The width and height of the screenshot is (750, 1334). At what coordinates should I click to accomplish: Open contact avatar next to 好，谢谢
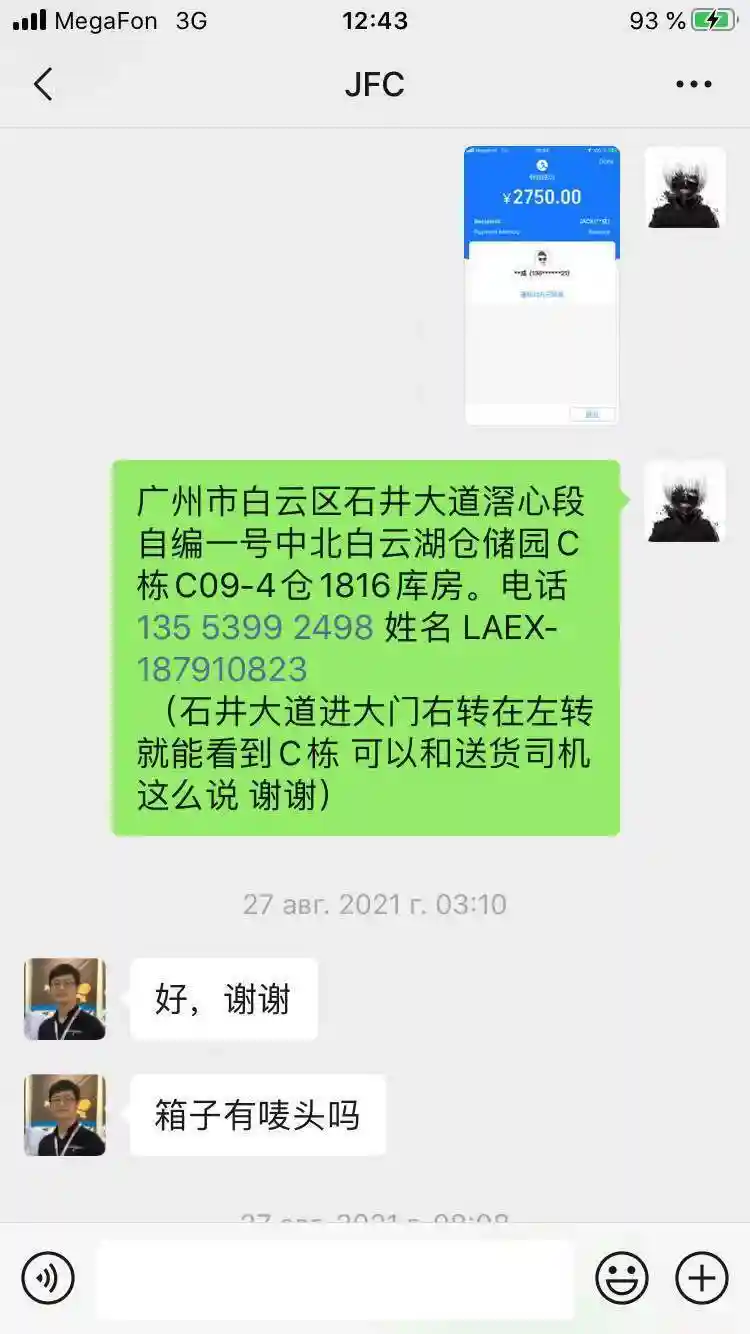coord(65,999)
